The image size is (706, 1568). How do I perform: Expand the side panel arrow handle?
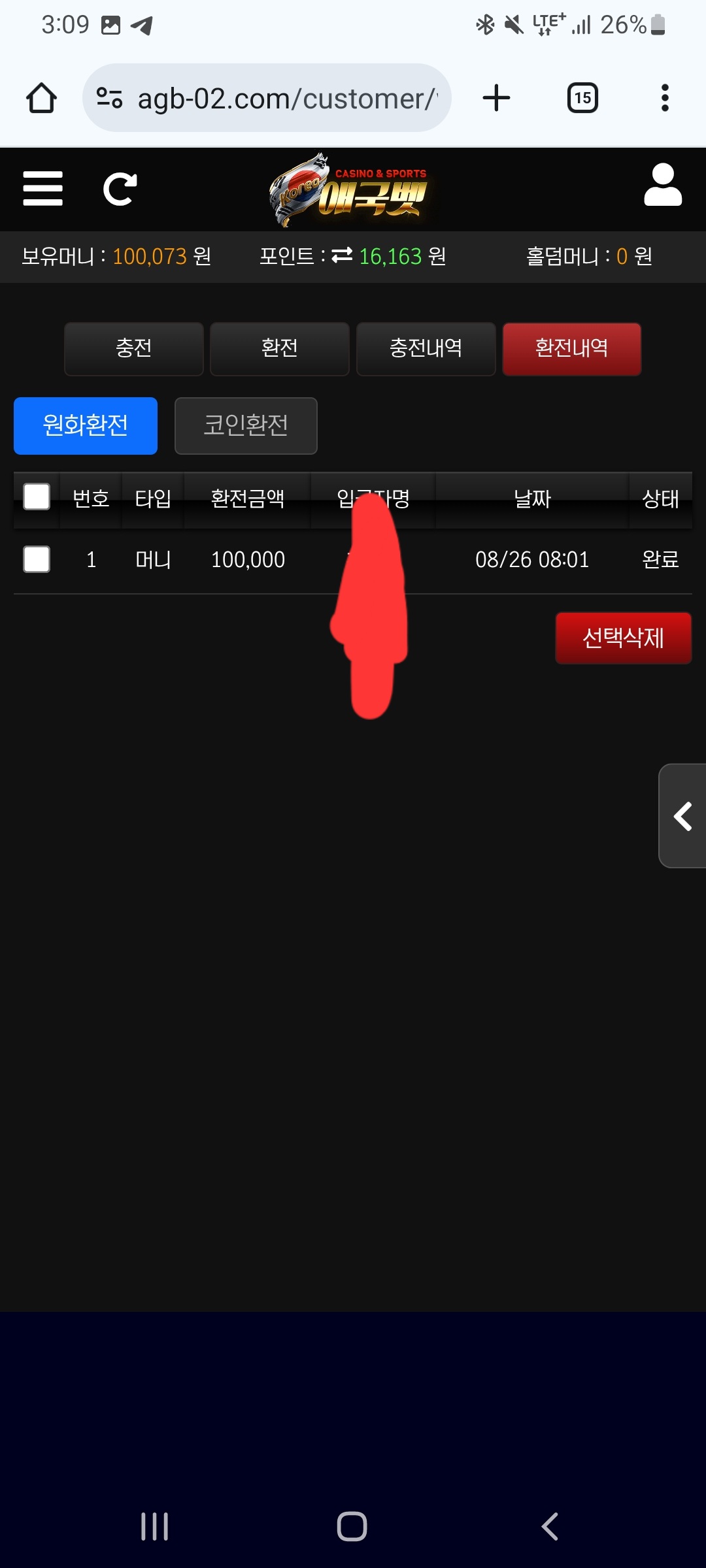[x=682, y=816]
